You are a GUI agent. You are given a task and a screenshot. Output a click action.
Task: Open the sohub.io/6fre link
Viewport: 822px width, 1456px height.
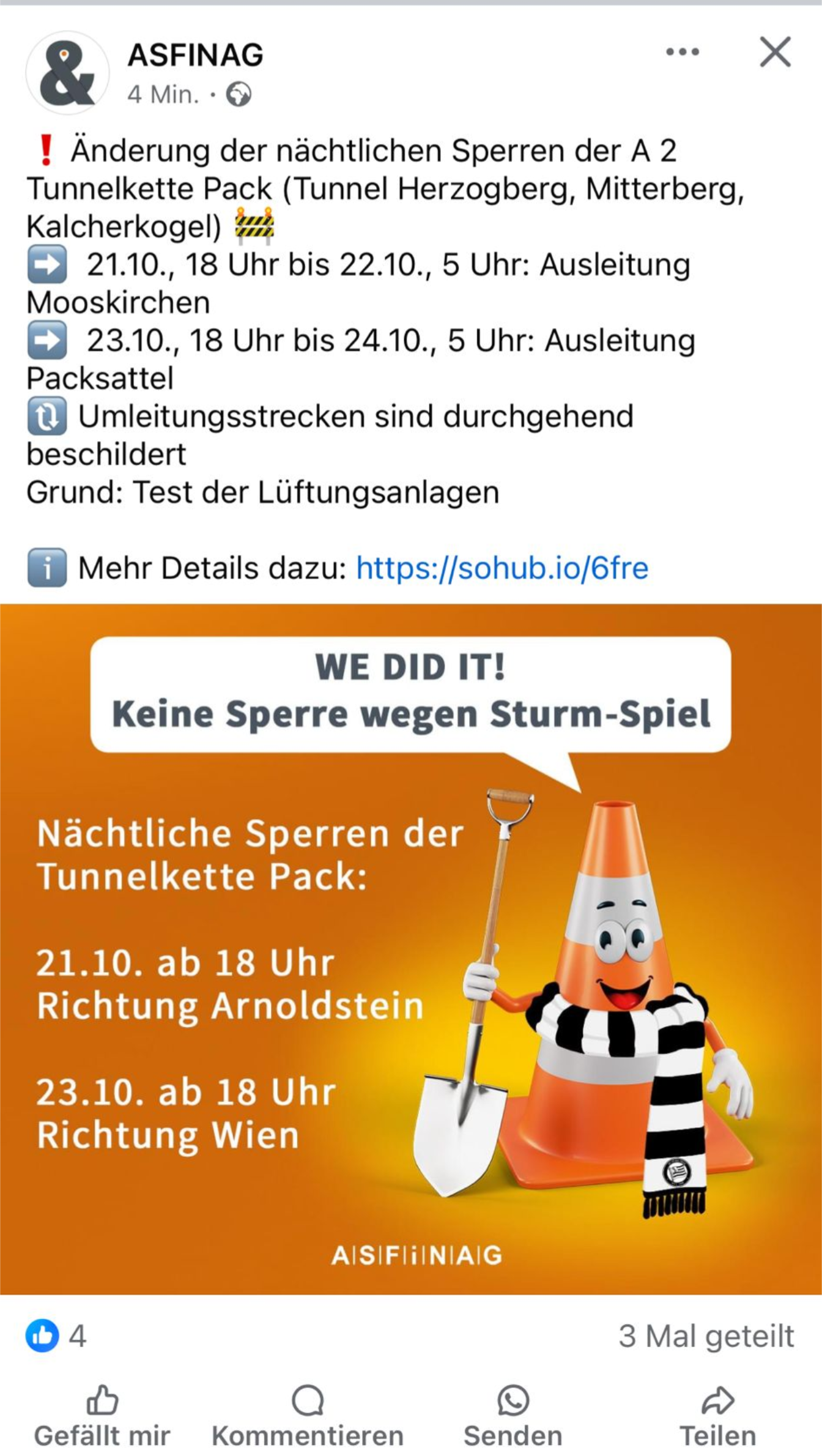pyautogui.click(x=502, y=568)
